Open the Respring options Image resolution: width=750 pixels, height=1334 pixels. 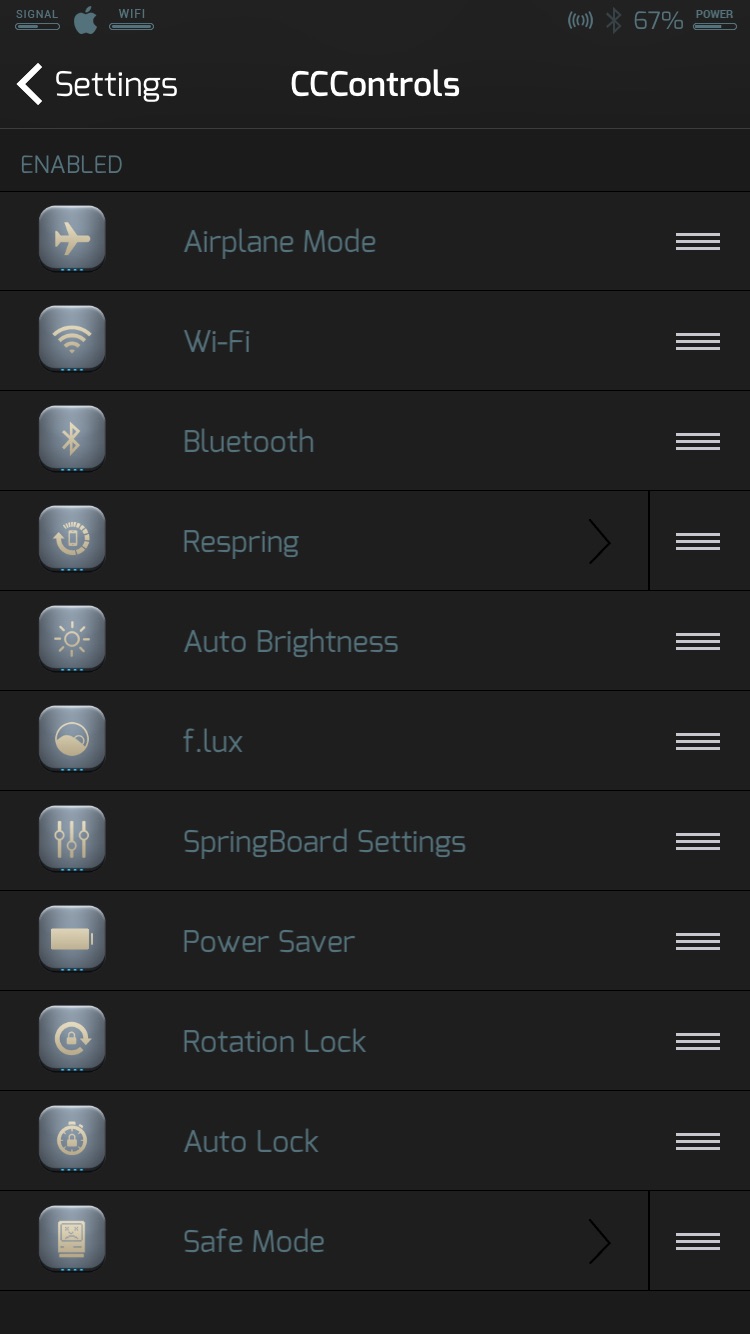[x=599, y=541]
